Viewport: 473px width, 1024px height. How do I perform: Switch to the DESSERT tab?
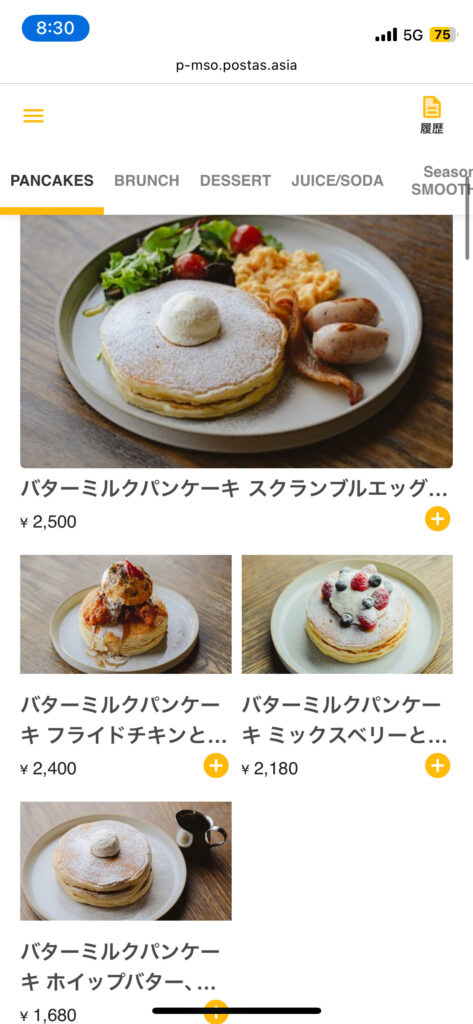click(235, 181)
